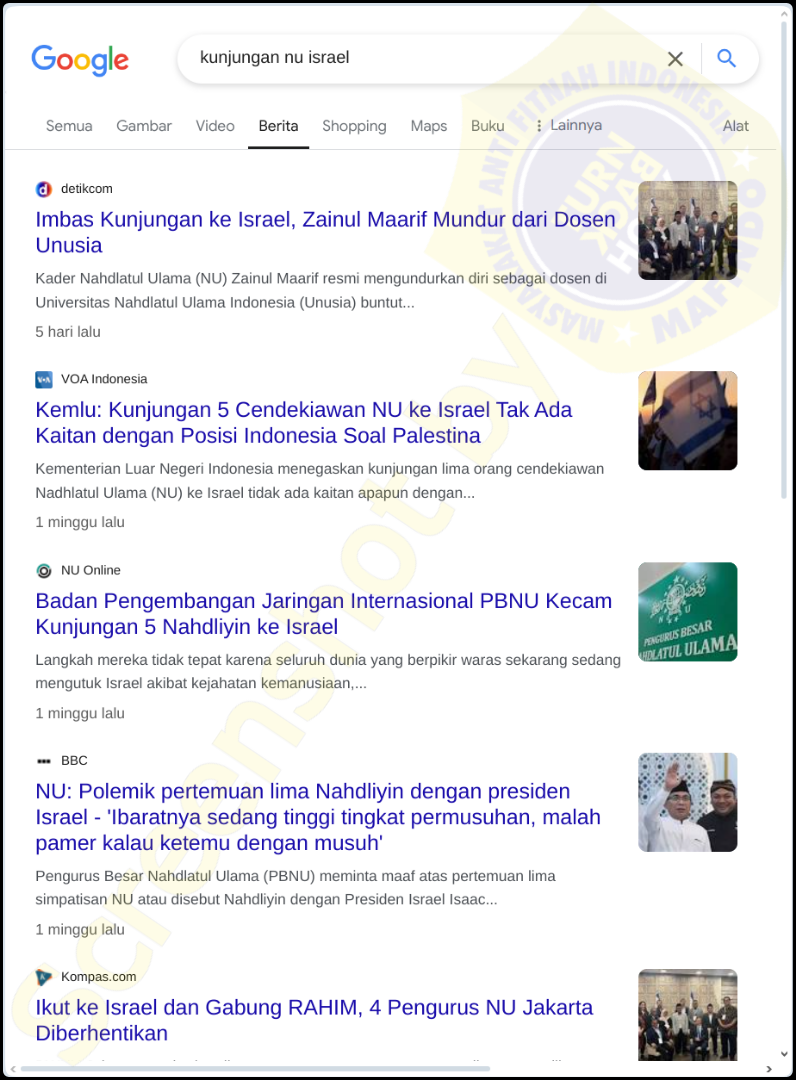Expand the Lainnya menu
This screenshot has width=796, height=1080.
(568, 126)
